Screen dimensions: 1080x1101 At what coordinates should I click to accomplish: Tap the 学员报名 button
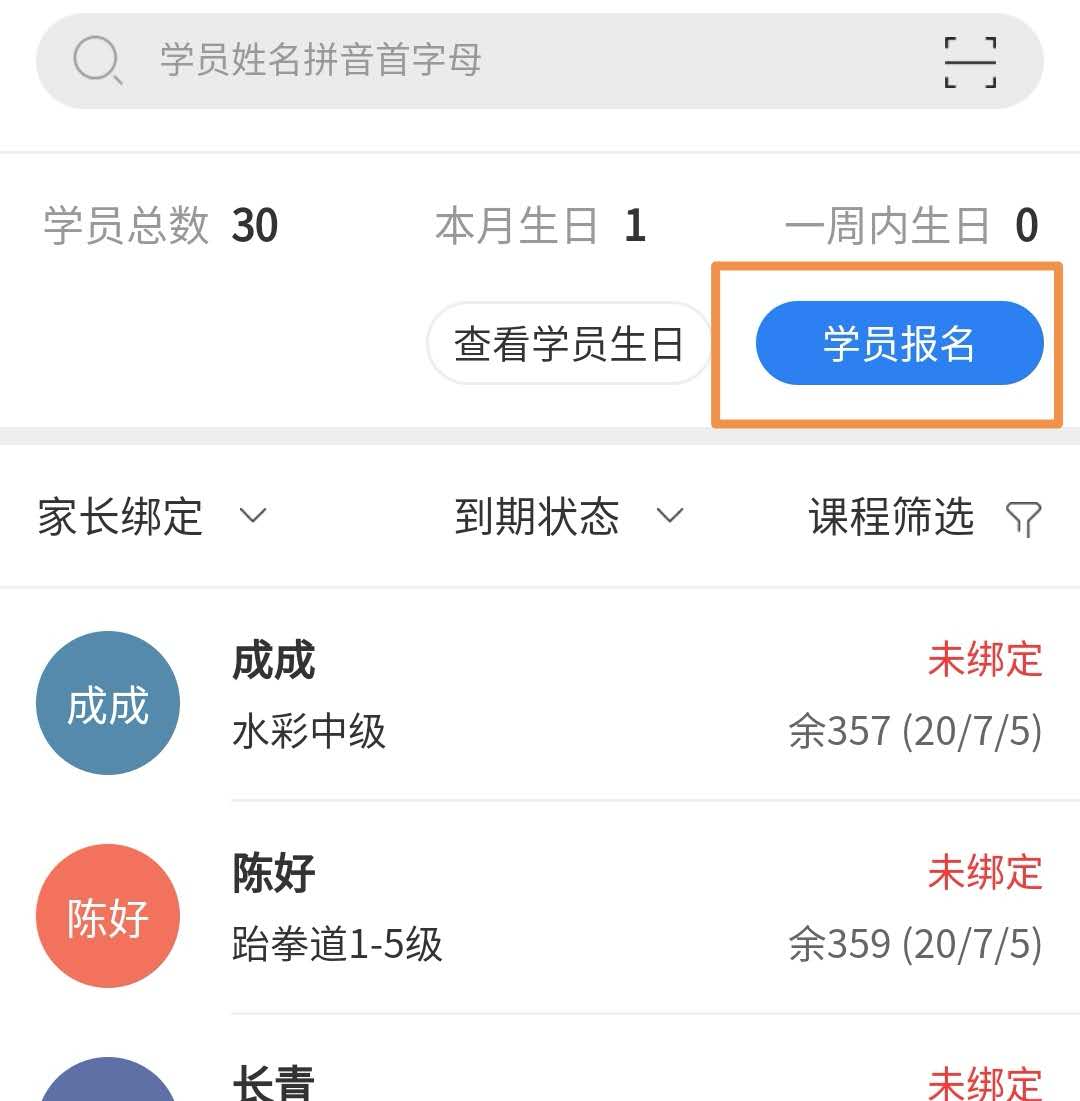[x=899, y=343]
